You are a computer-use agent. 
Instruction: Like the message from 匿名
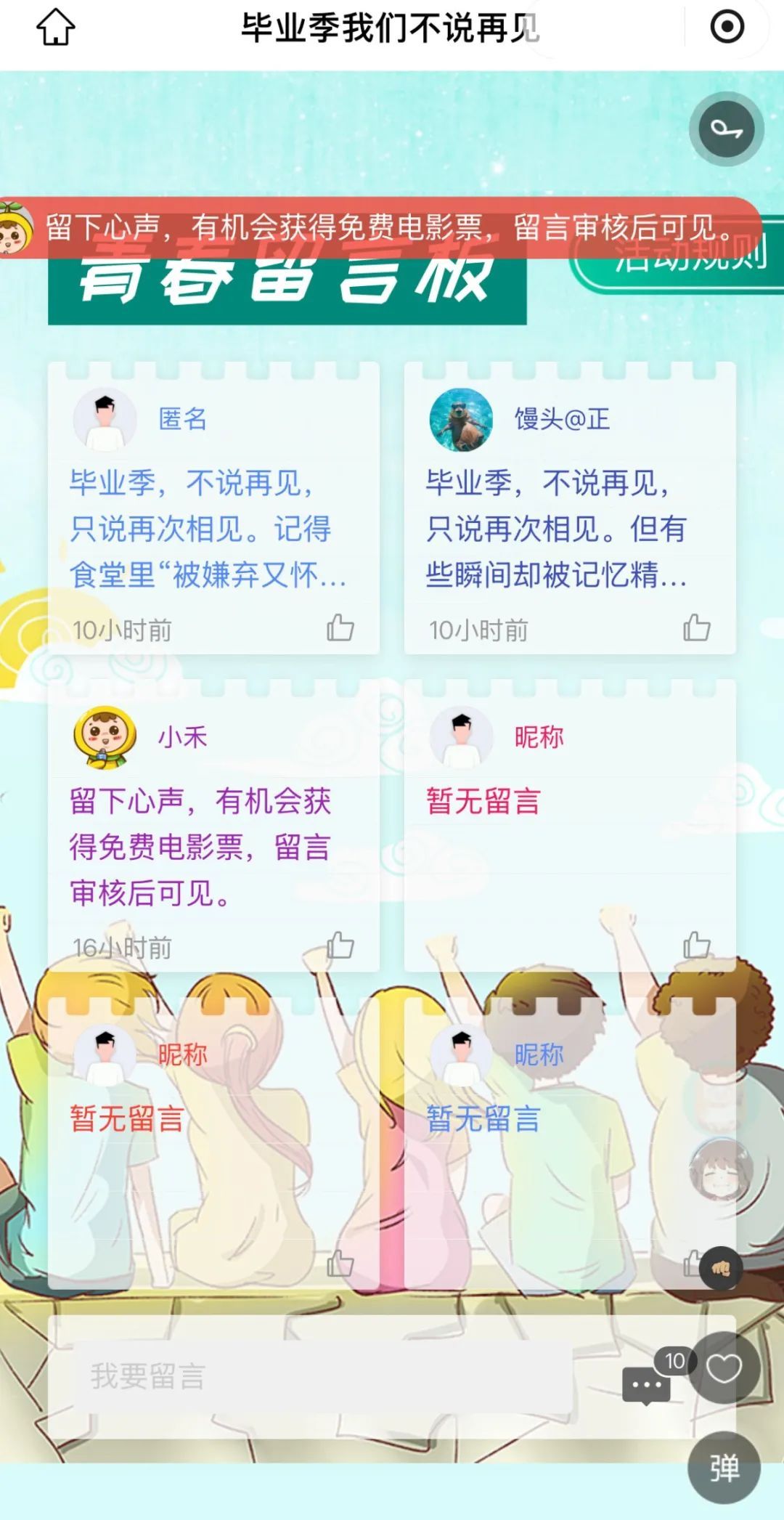pos(340,628)
